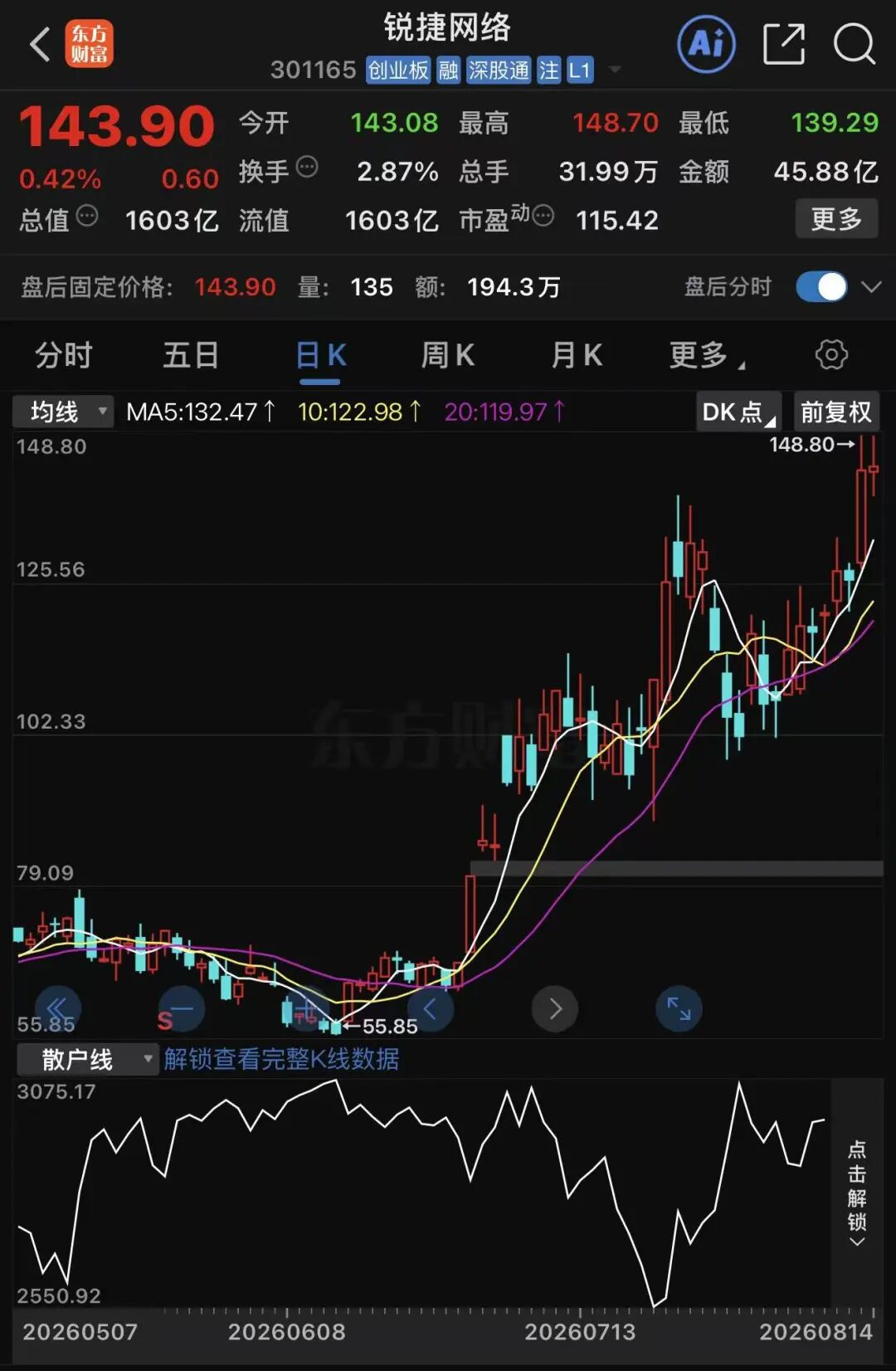896x1371 pixels.
Task: Tap 解锁查看完整K线数据 link
Action: pyautogui.click(x=281, y=1059)
